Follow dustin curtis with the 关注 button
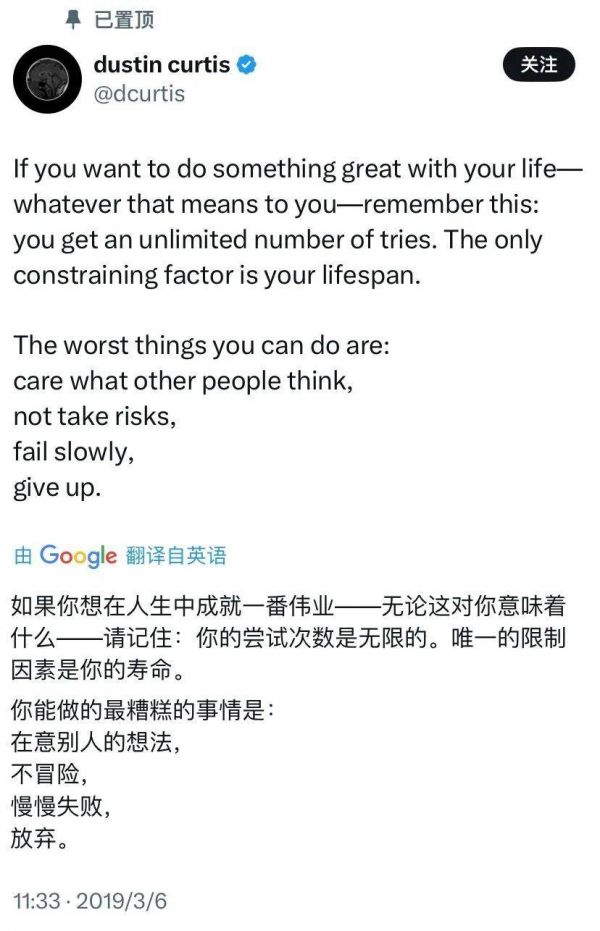The width and height of the screenshot is (600, 931). tap(538, 65)
